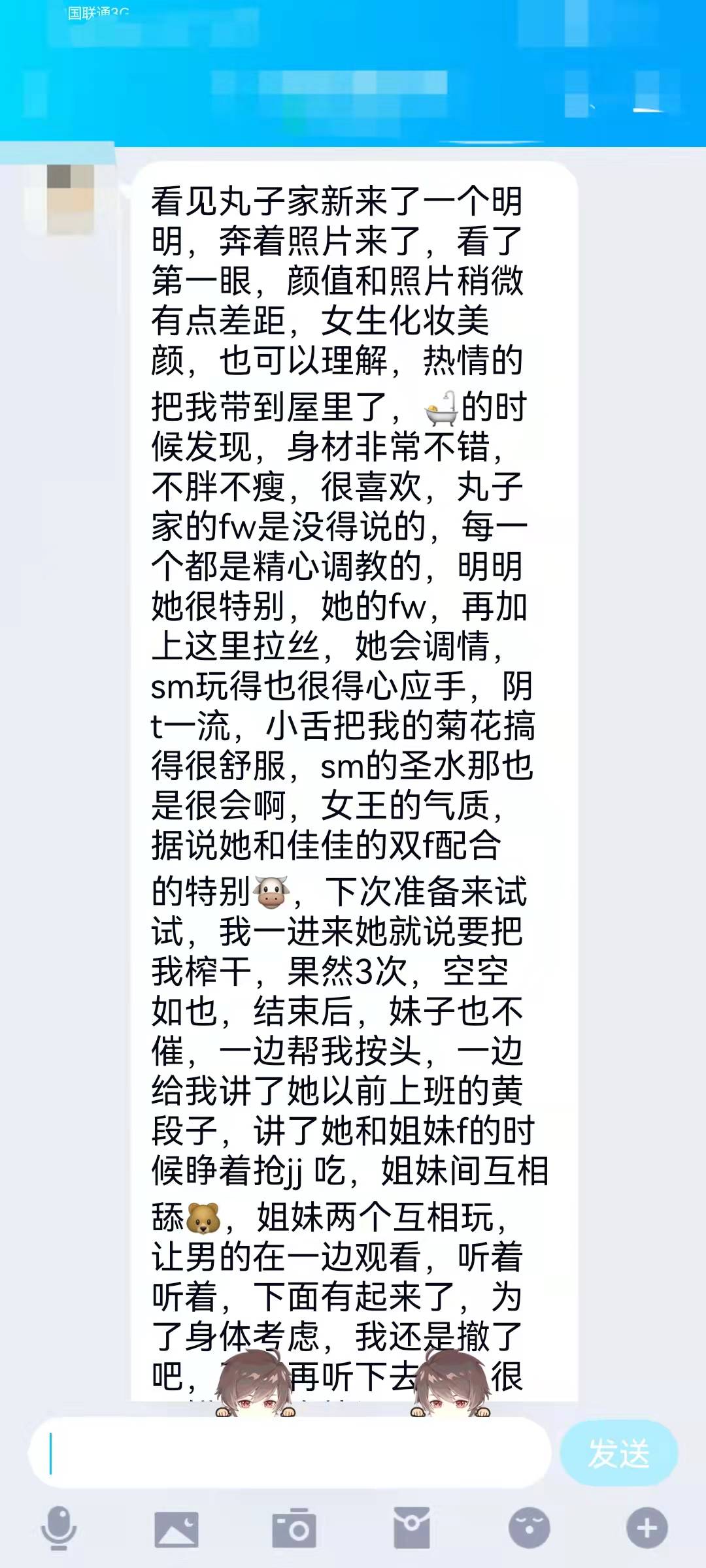Open the sender's avatar profile
Screen dimensions: 706x1568
pos(71,199)
